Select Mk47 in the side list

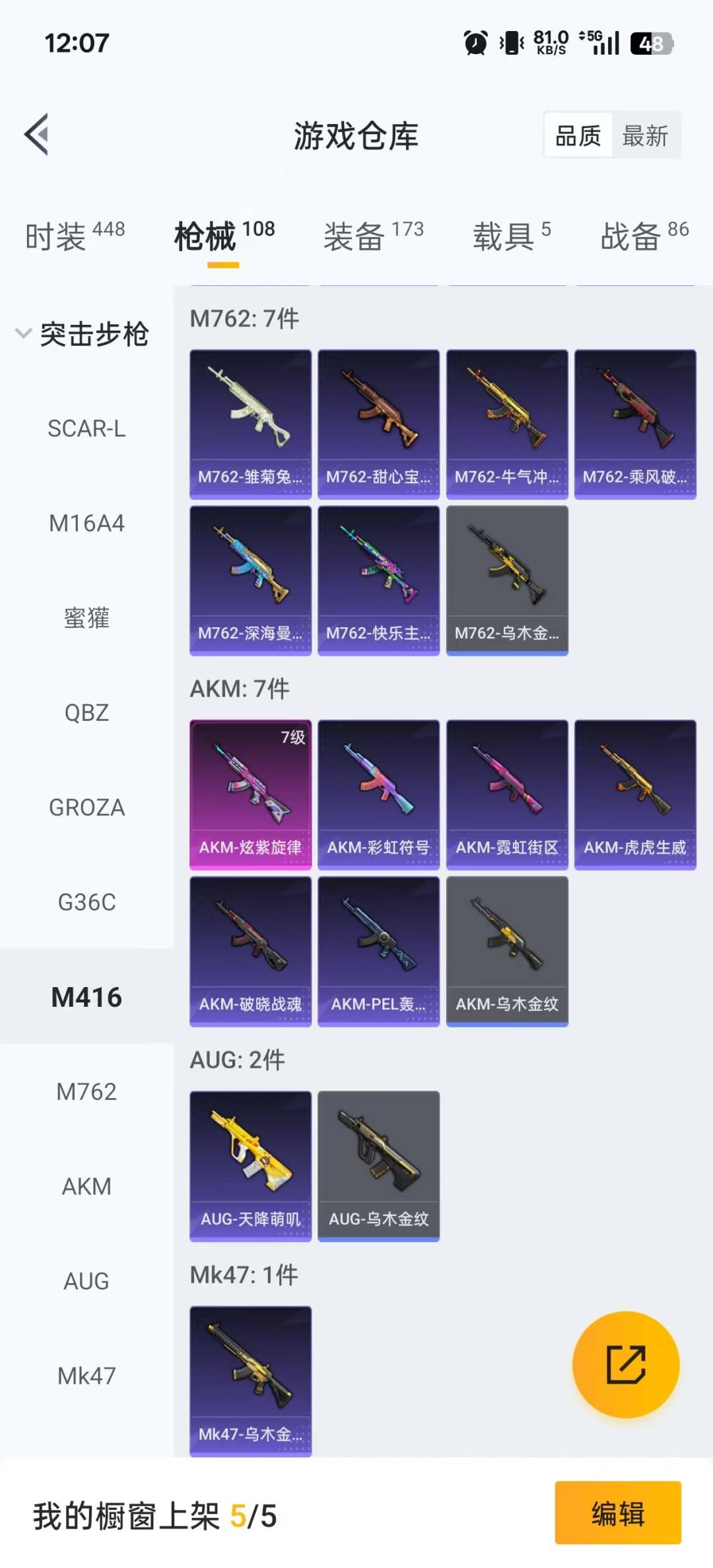(x=86, y=1376)
